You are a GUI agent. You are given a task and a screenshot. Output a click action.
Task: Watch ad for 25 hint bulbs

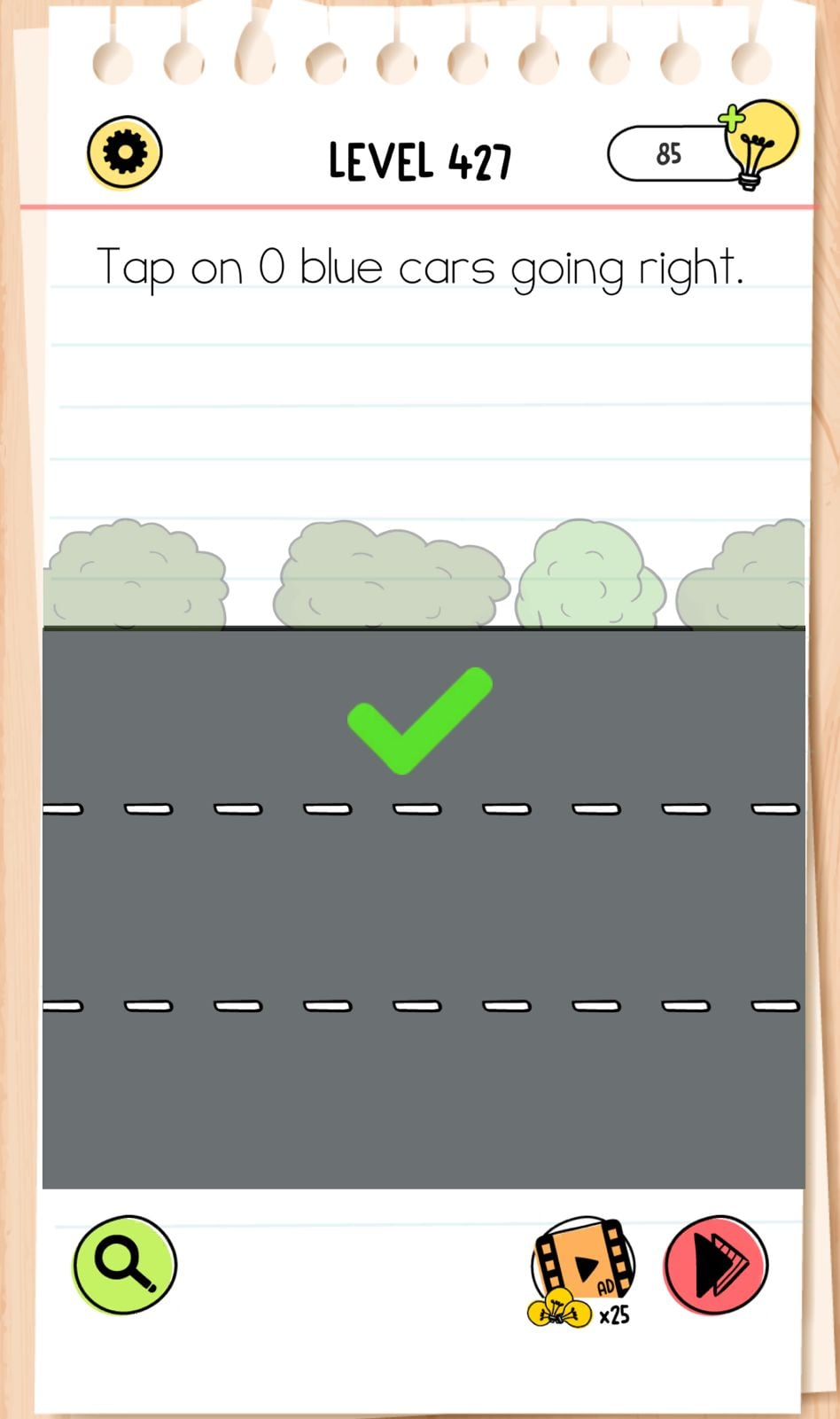coord(581,1271)
